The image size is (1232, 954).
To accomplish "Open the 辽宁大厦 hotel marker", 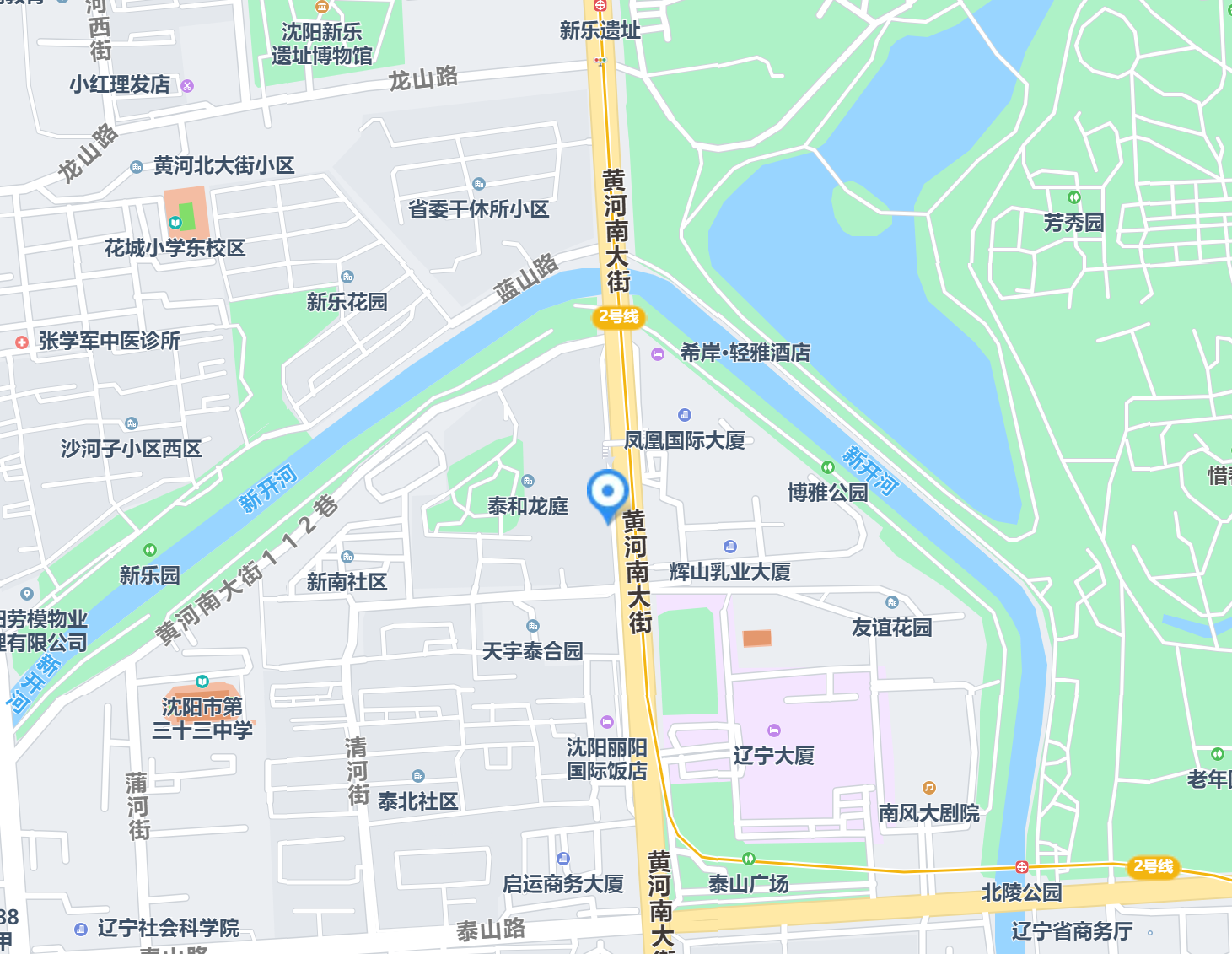I will [x=774, y=730].
